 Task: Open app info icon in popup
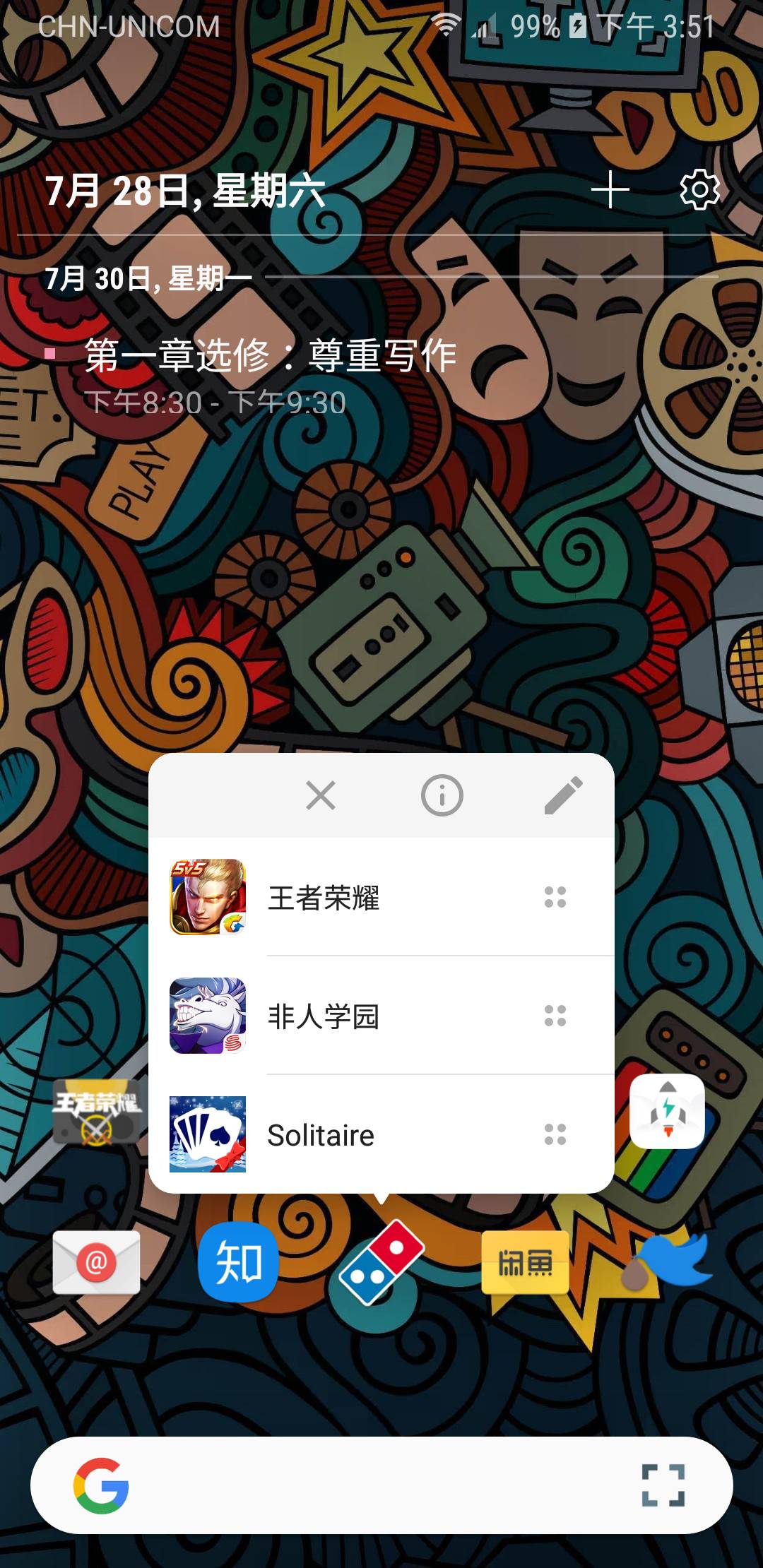click(x=442, y=795)
